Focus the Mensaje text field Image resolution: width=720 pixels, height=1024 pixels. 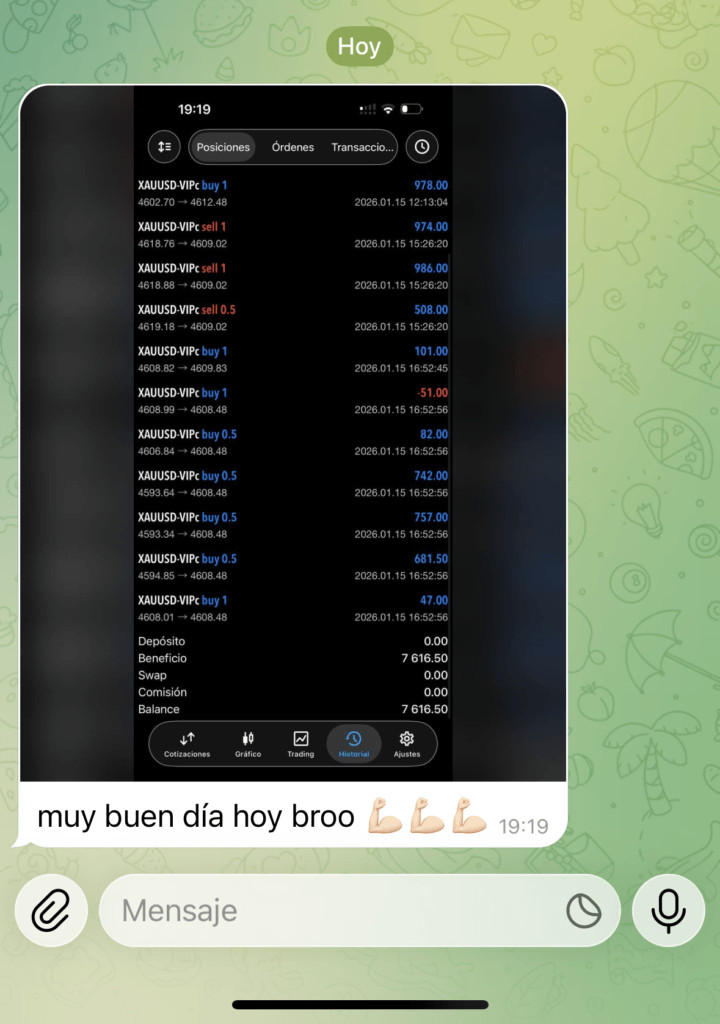point(330,911)
